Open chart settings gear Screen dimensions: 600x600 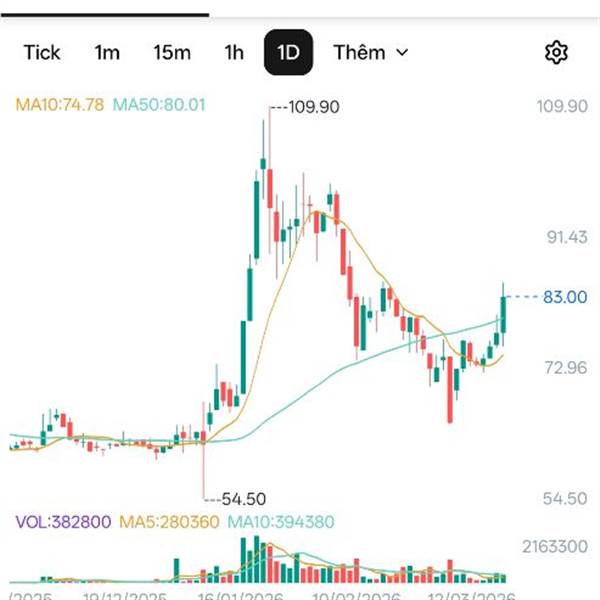(x=556, y=52)
